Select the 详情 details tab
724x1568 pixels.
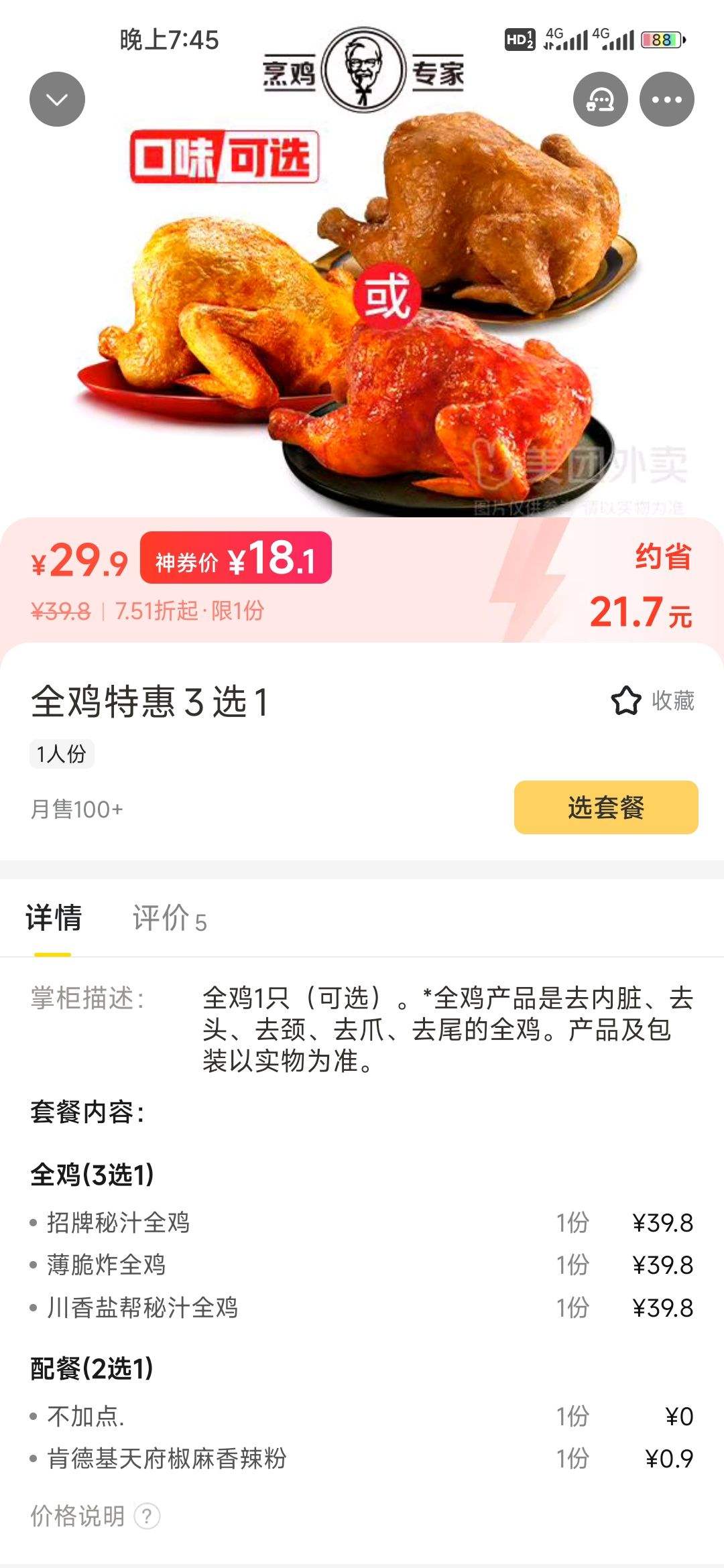54,918
